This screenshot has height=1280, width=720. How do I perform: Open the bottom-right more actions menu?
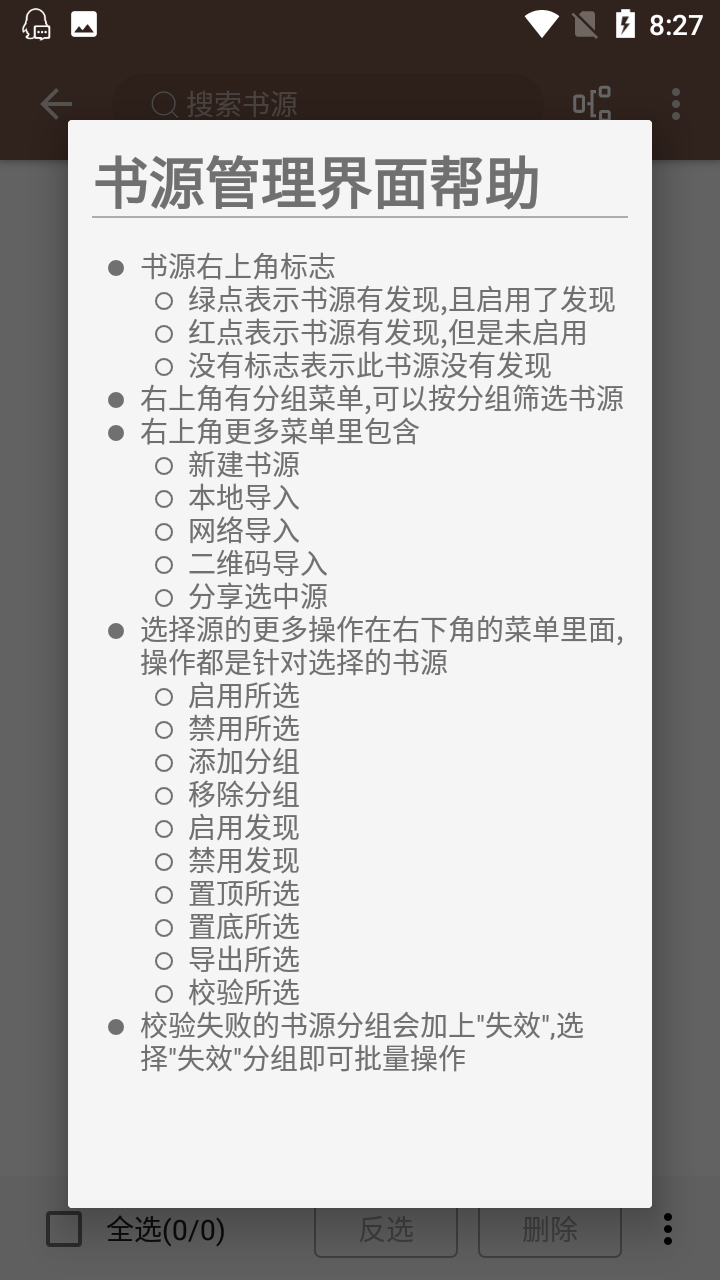pyautogui.click(x=668, y=1229)
